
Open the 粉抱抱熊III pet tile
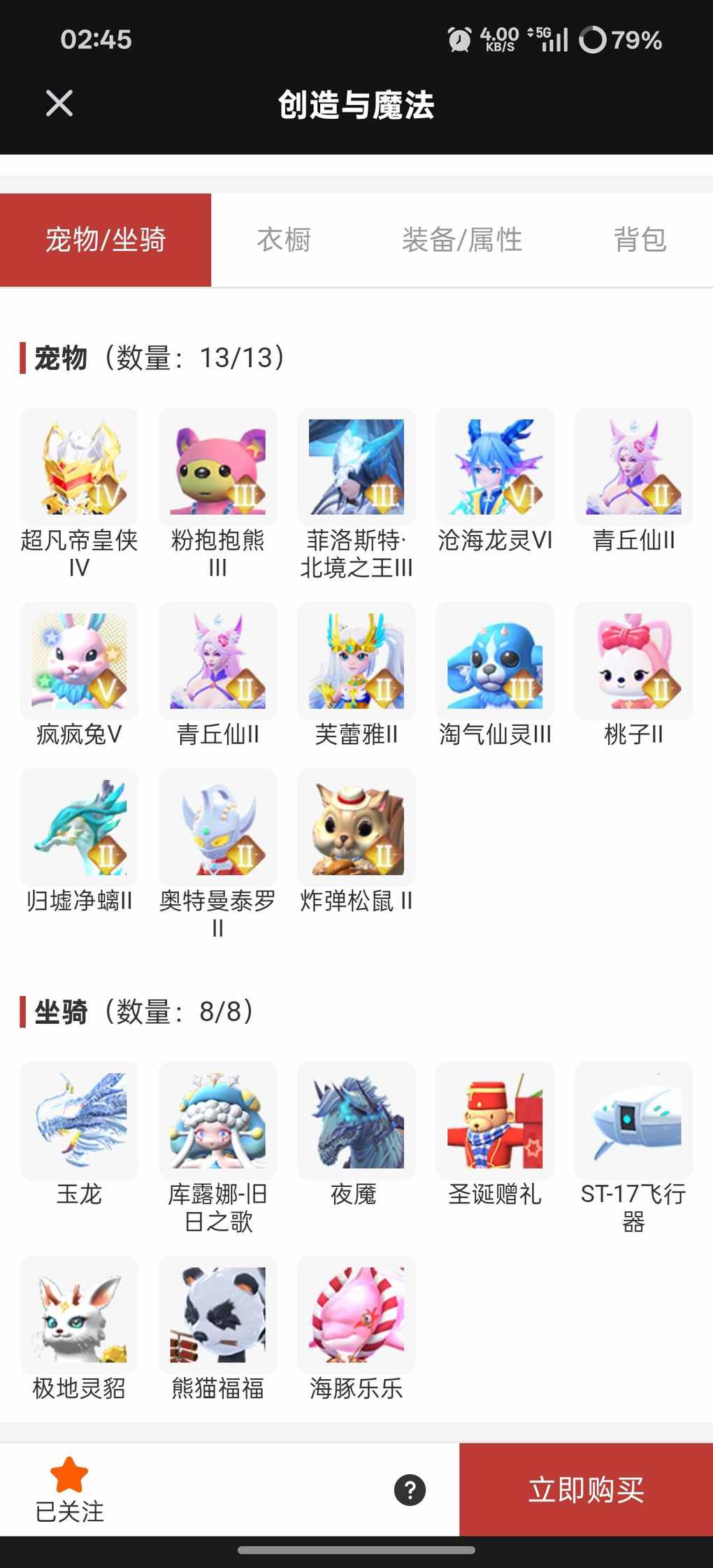coord(217,467)
